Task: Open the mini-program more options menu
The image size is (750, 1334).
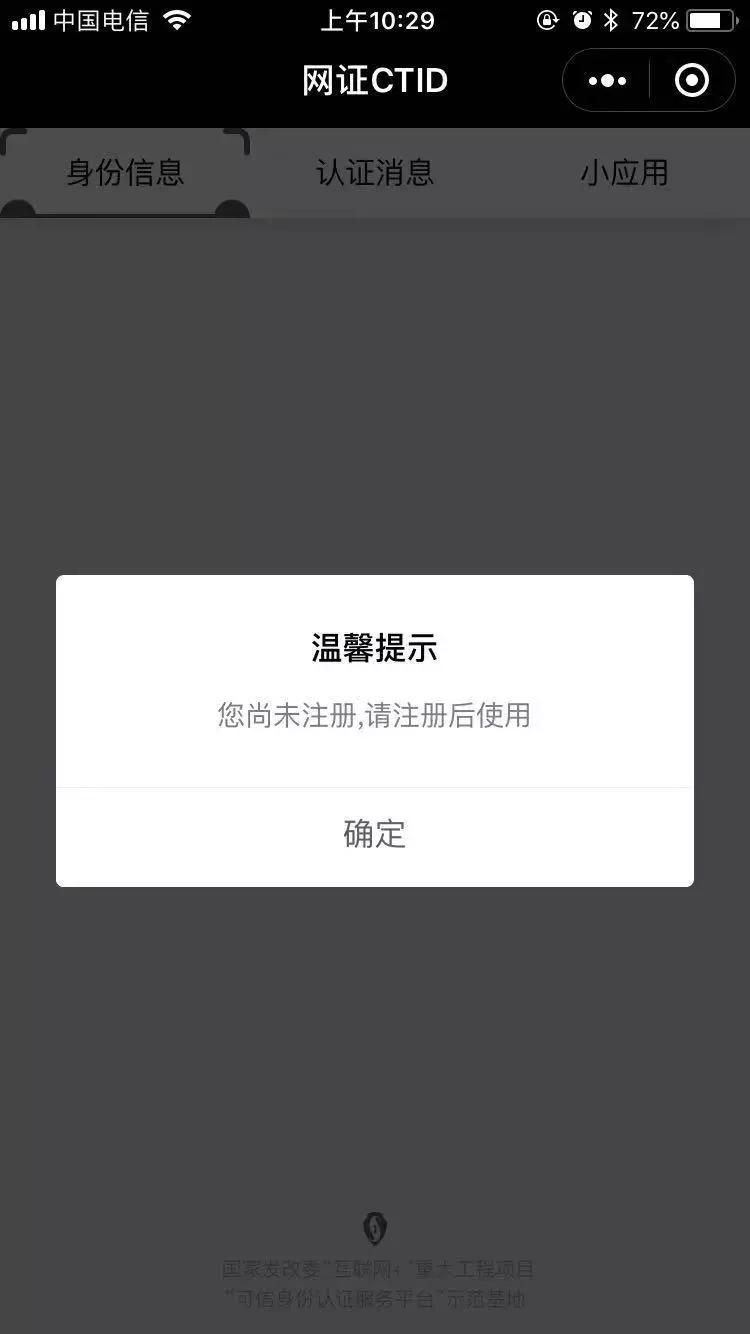Action: tap(606, 80)
